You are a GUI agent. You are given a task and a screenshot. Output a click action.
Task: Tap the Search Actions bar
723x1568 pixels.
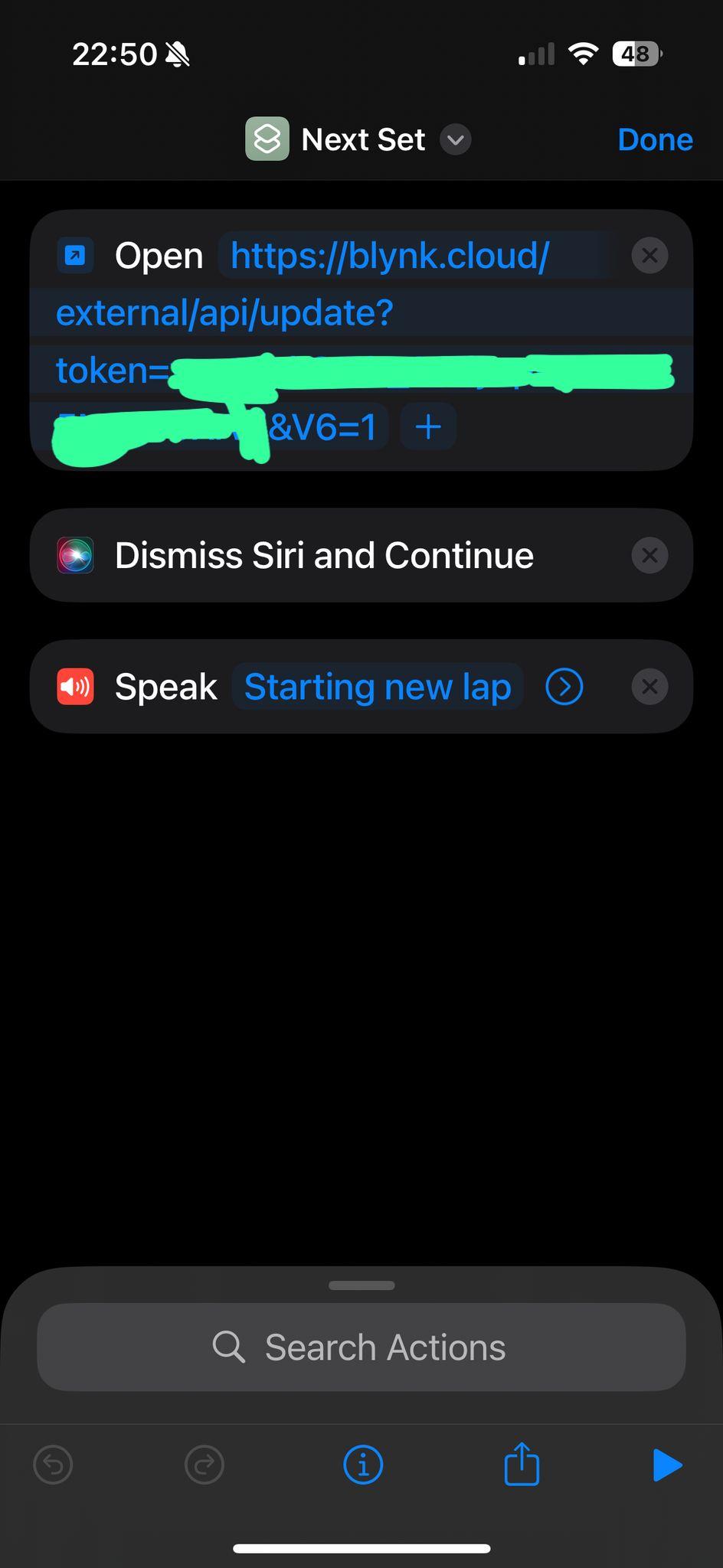tap(361, 1347)
